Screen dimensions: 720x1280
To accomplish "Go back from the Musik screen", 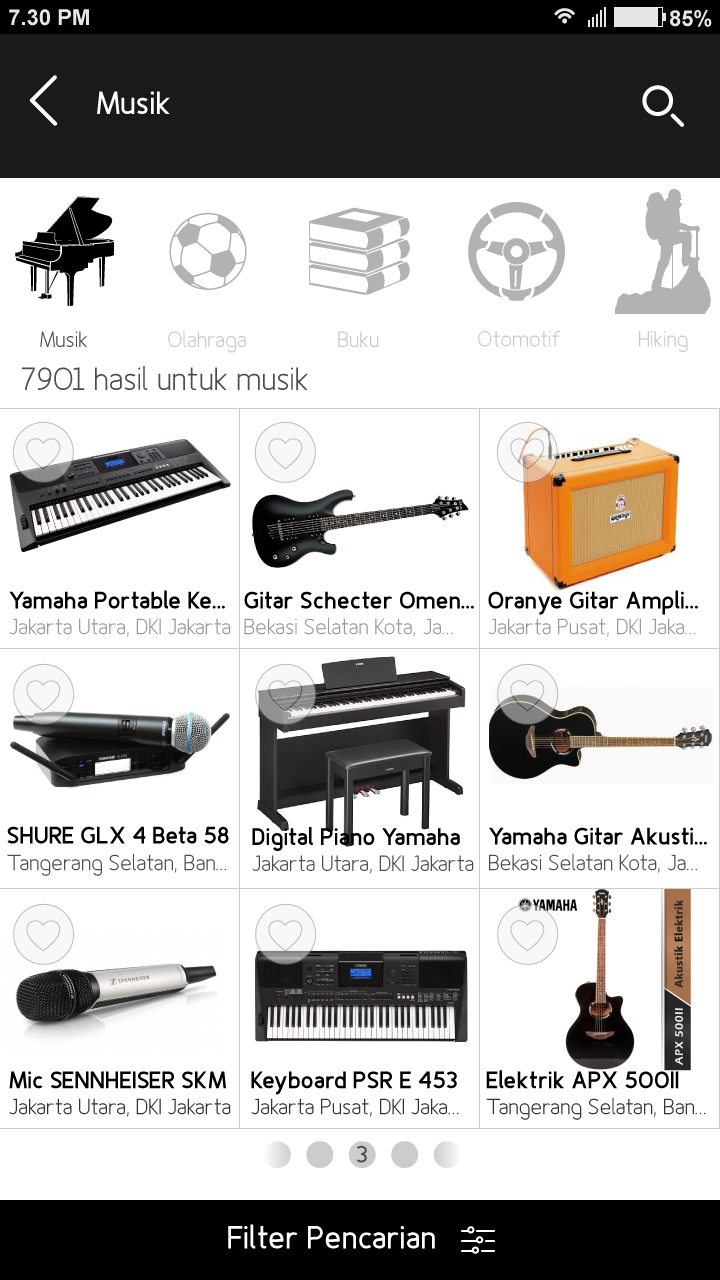I will click(x=44, y=102).
